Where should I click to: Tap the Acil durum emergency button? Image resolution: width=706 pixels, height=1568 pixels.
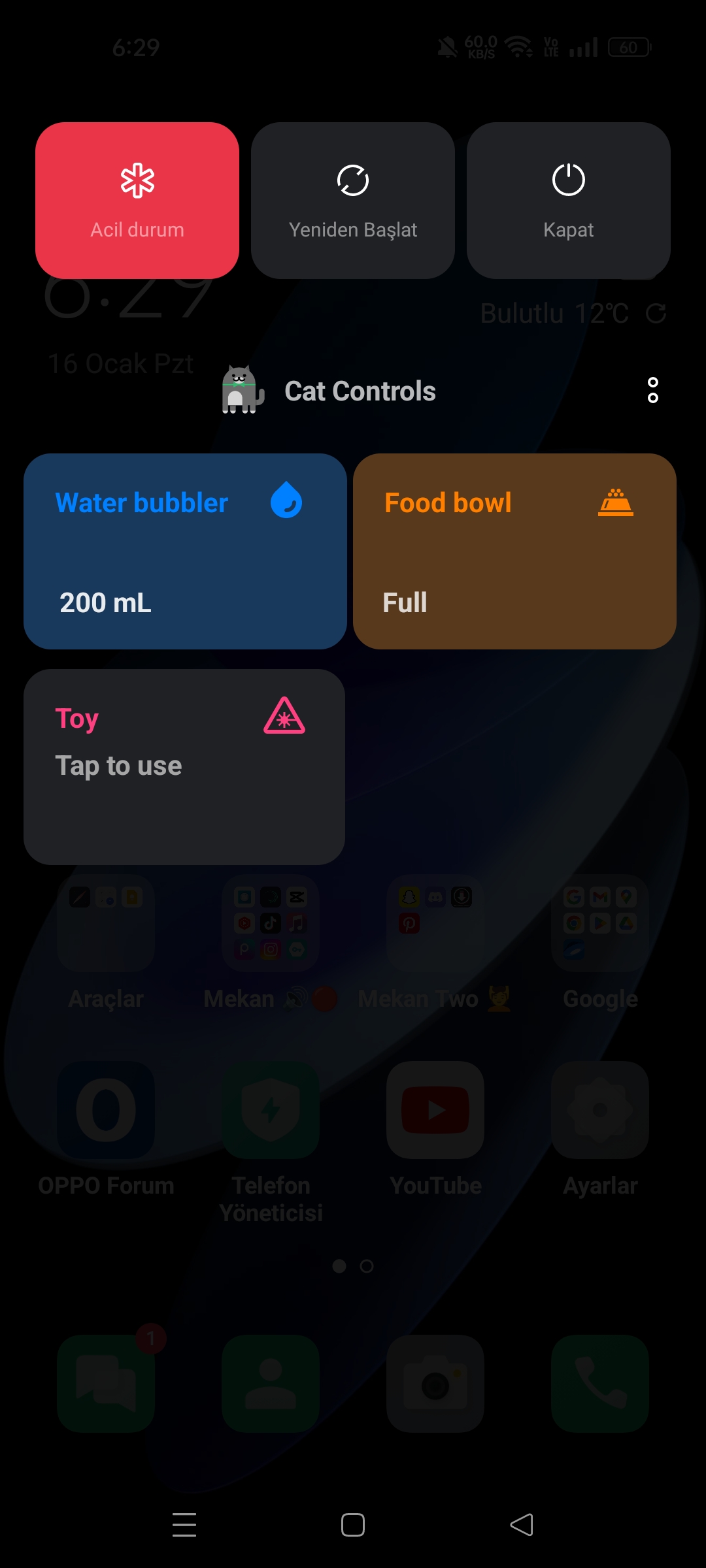point(137,201)
